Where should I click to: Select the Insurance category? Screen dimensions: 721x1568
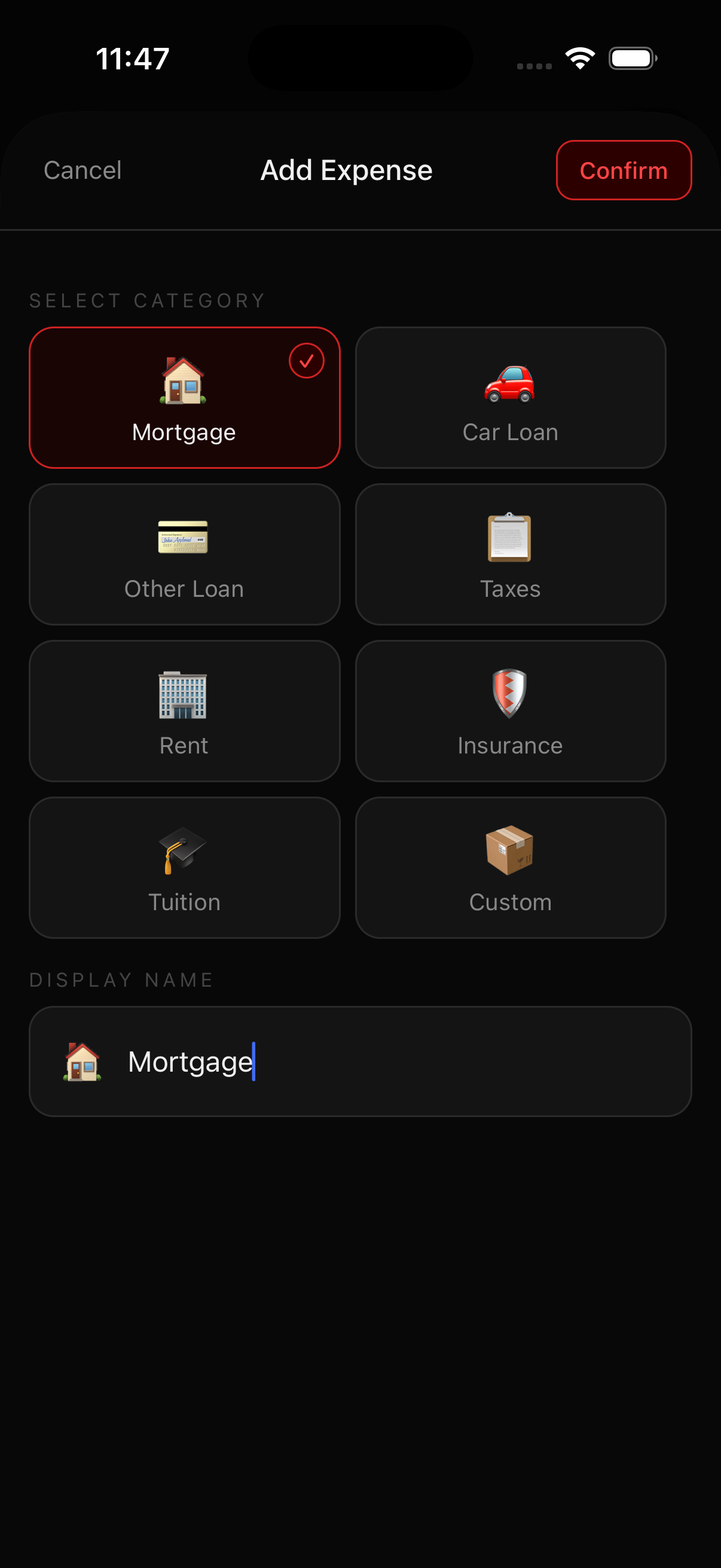510,711
